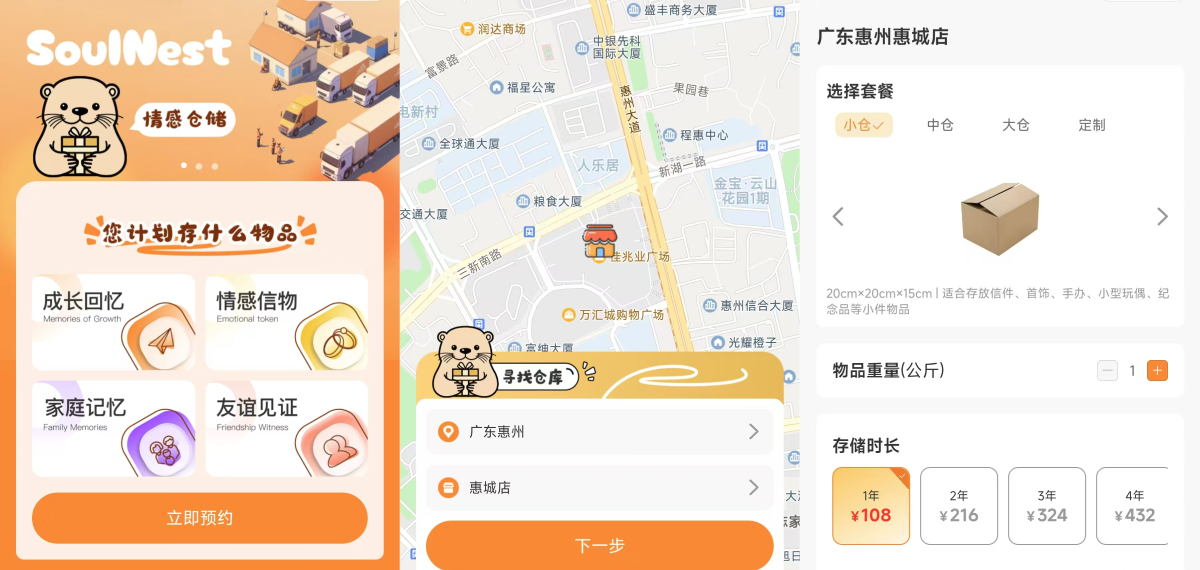Screen dimensions: 1200x570
Task: Tap the 立即预约 button
Action: point(200,518)
